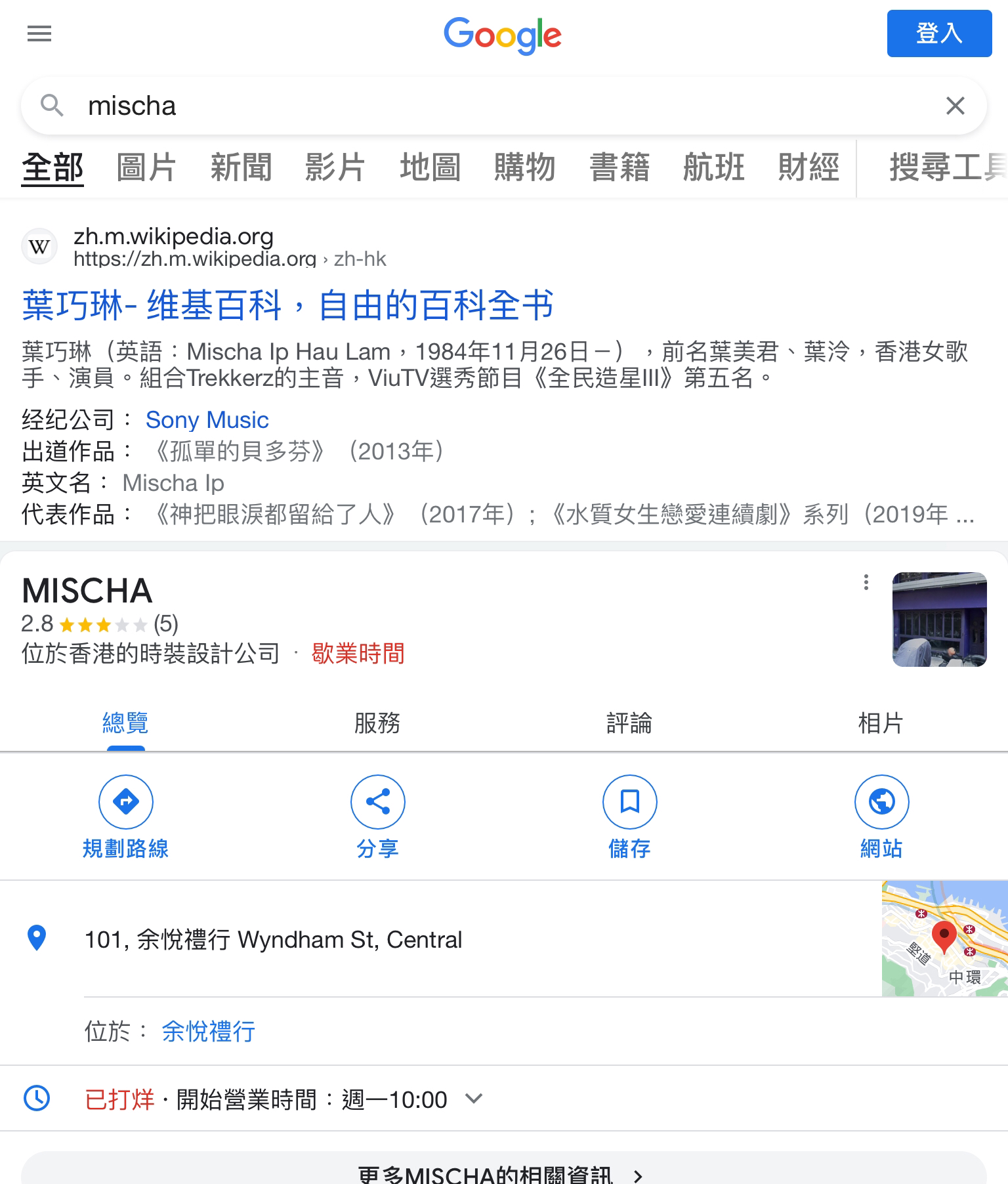Switch to the 圖片 tab
This screenshot has height=1184, width=1008.
[146, 167]
